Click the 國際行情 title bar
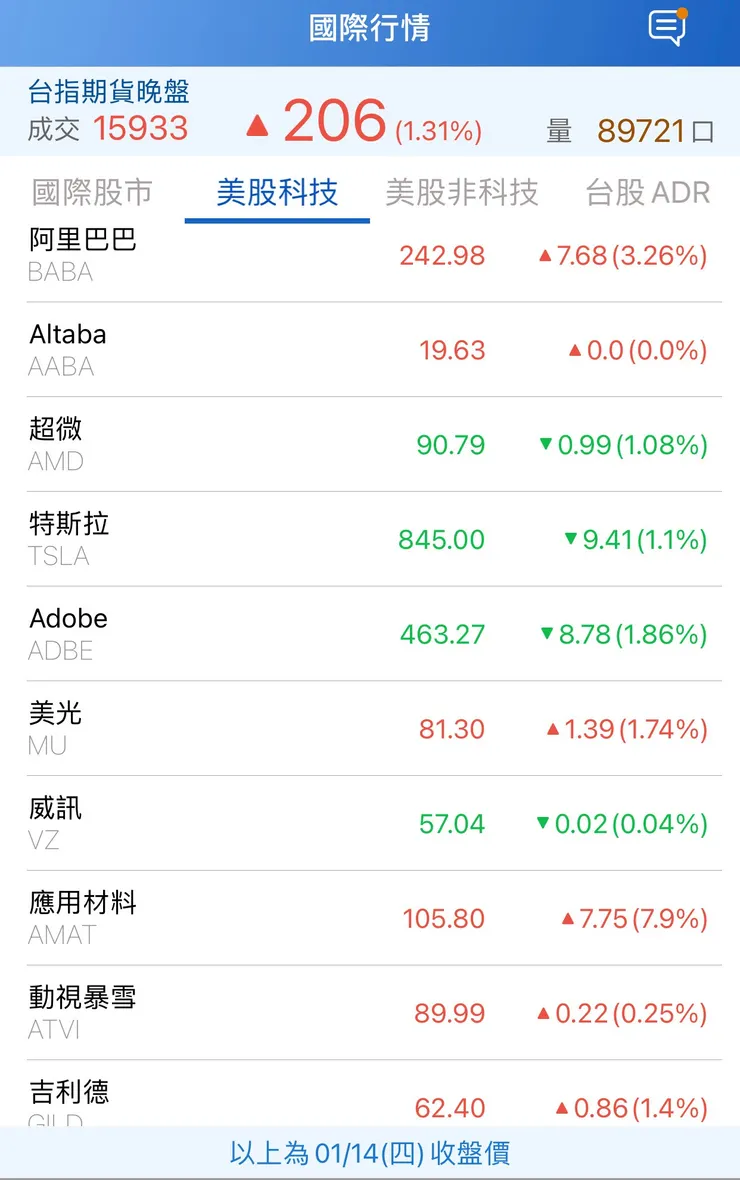The width and height of the screenshot is (740, 1180). click(370, 27)
